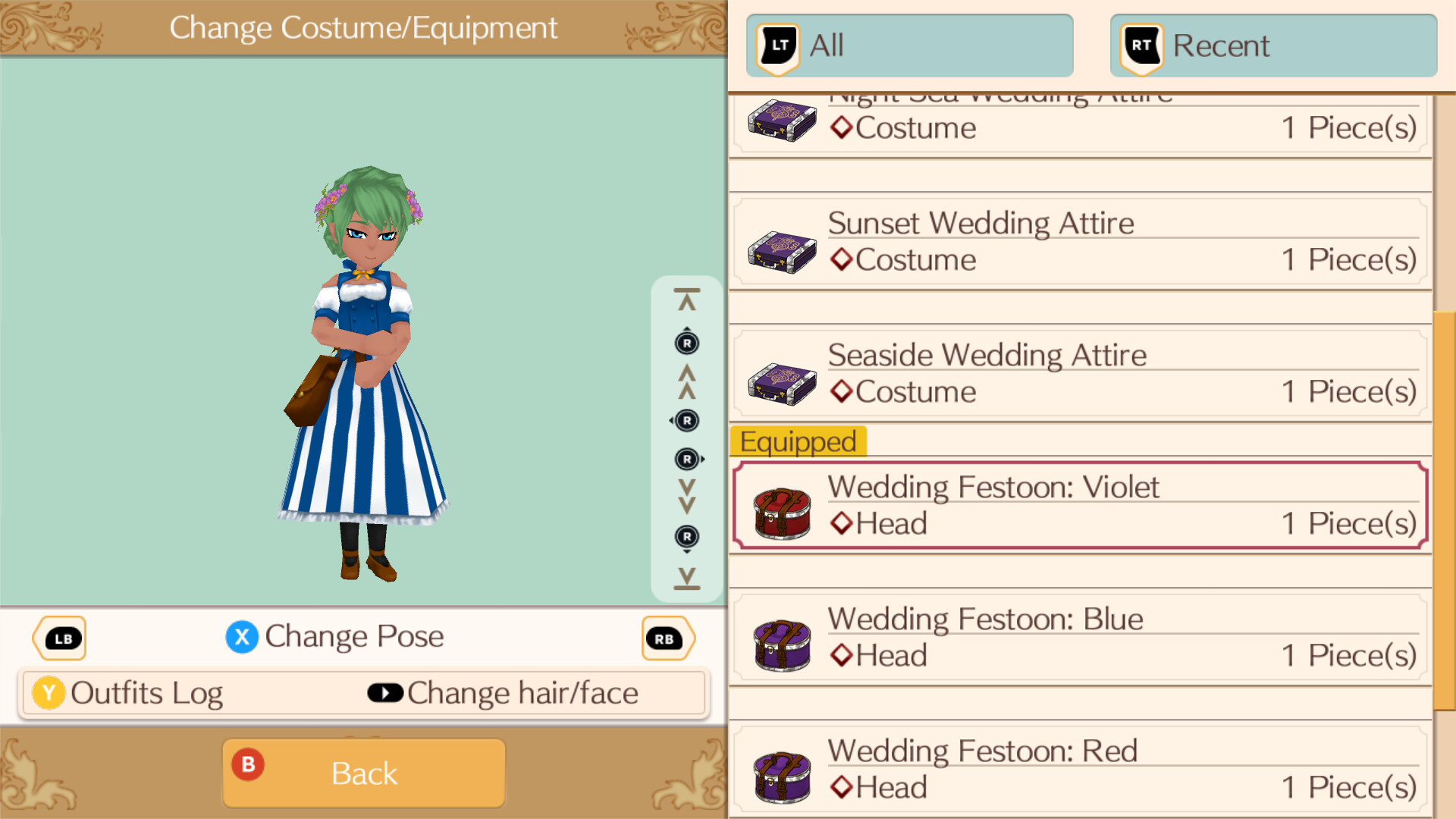Tap the RB rotate button

(666, 639)
